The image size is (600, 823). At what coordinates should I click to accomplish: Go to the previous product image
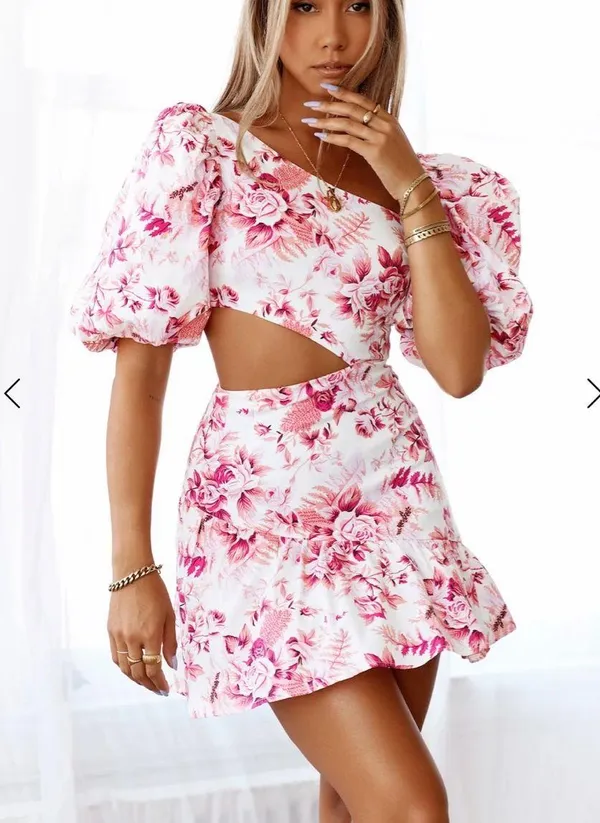coord(12,393)
